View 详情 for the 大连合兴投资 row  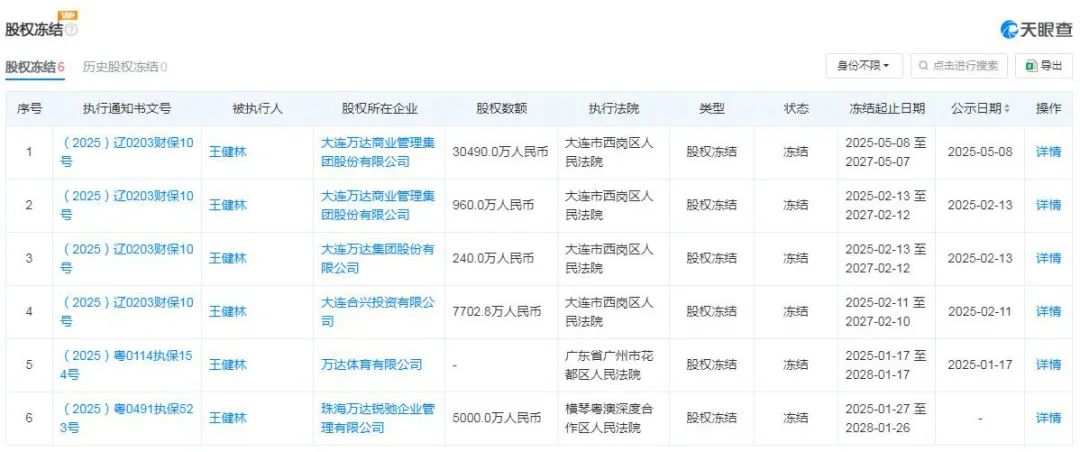click(x=1048, y=312)
